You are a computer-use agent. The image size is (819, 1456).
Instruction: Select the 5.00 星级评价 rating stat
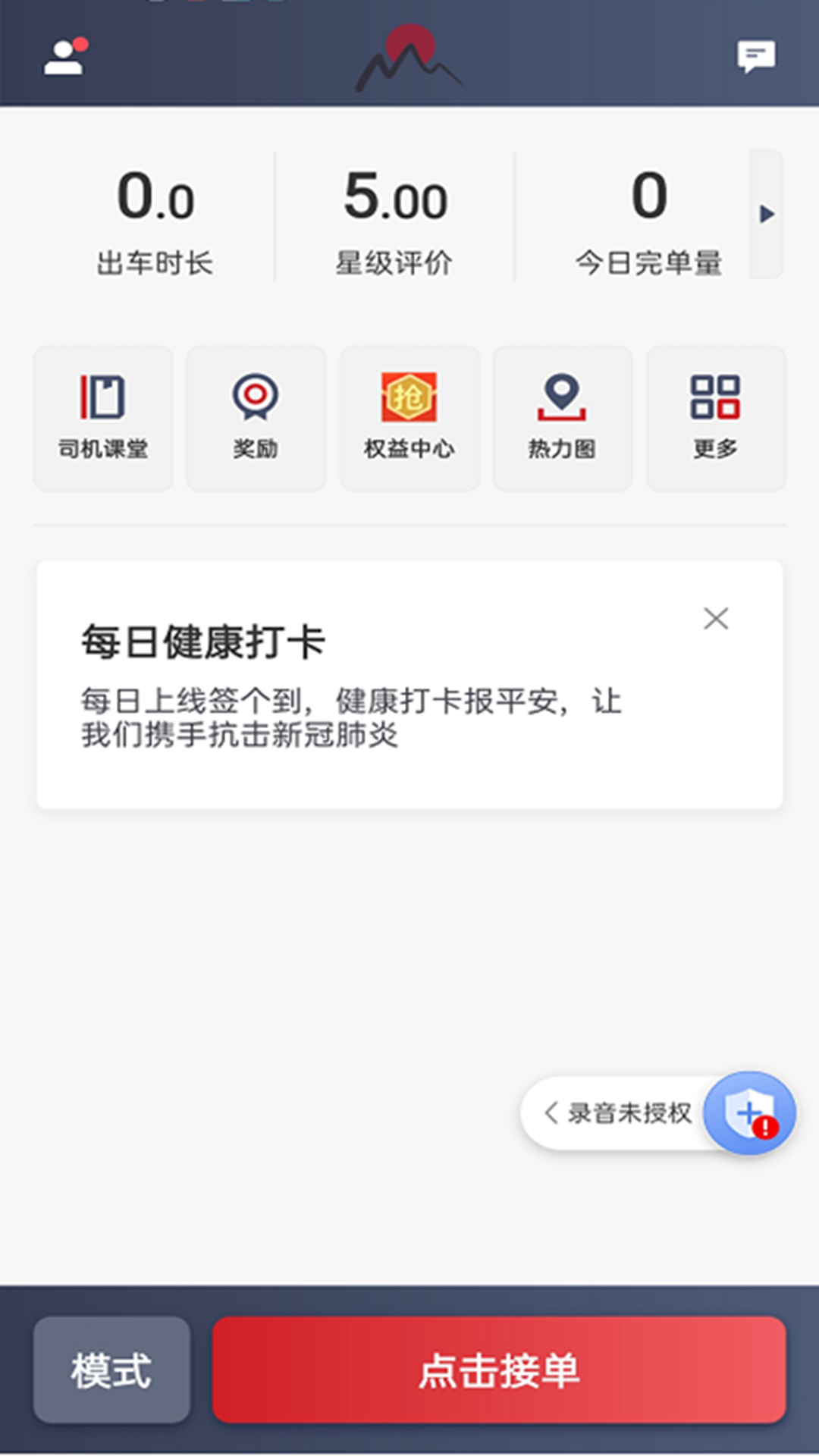pos(396,220)
